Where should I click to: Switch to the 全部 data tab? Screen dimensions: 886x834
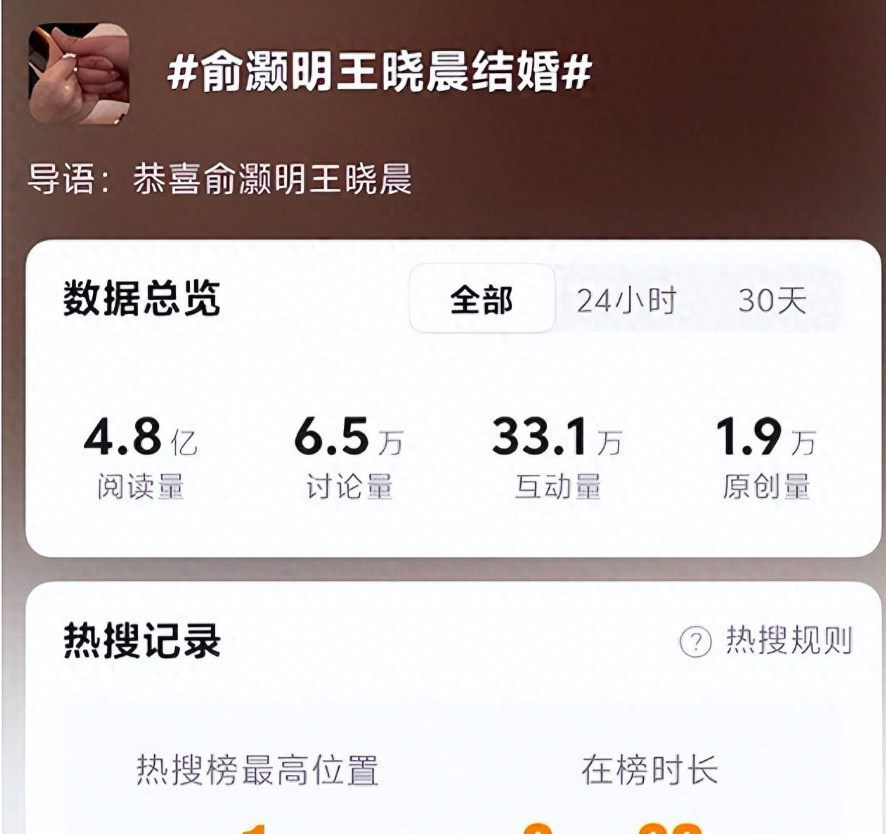coord(481,299)
